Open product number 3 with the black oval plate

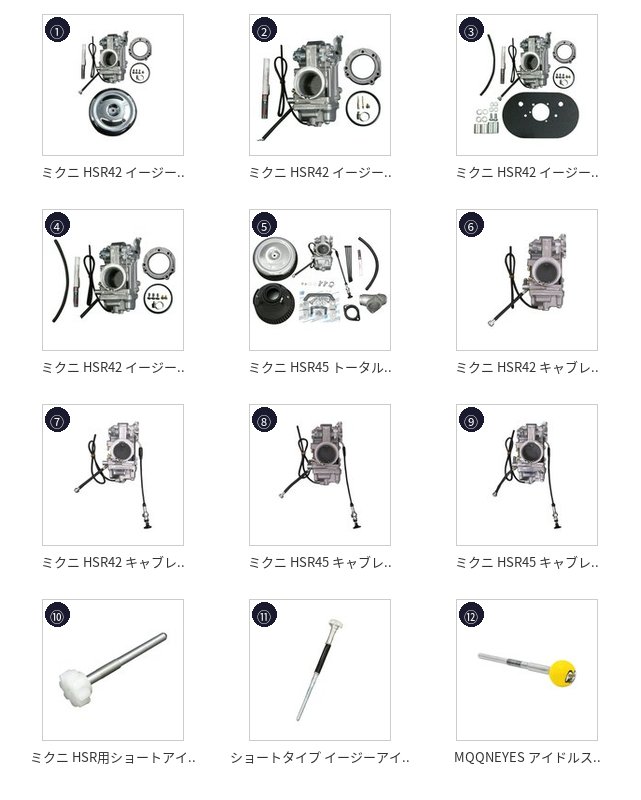pos(527,85)
